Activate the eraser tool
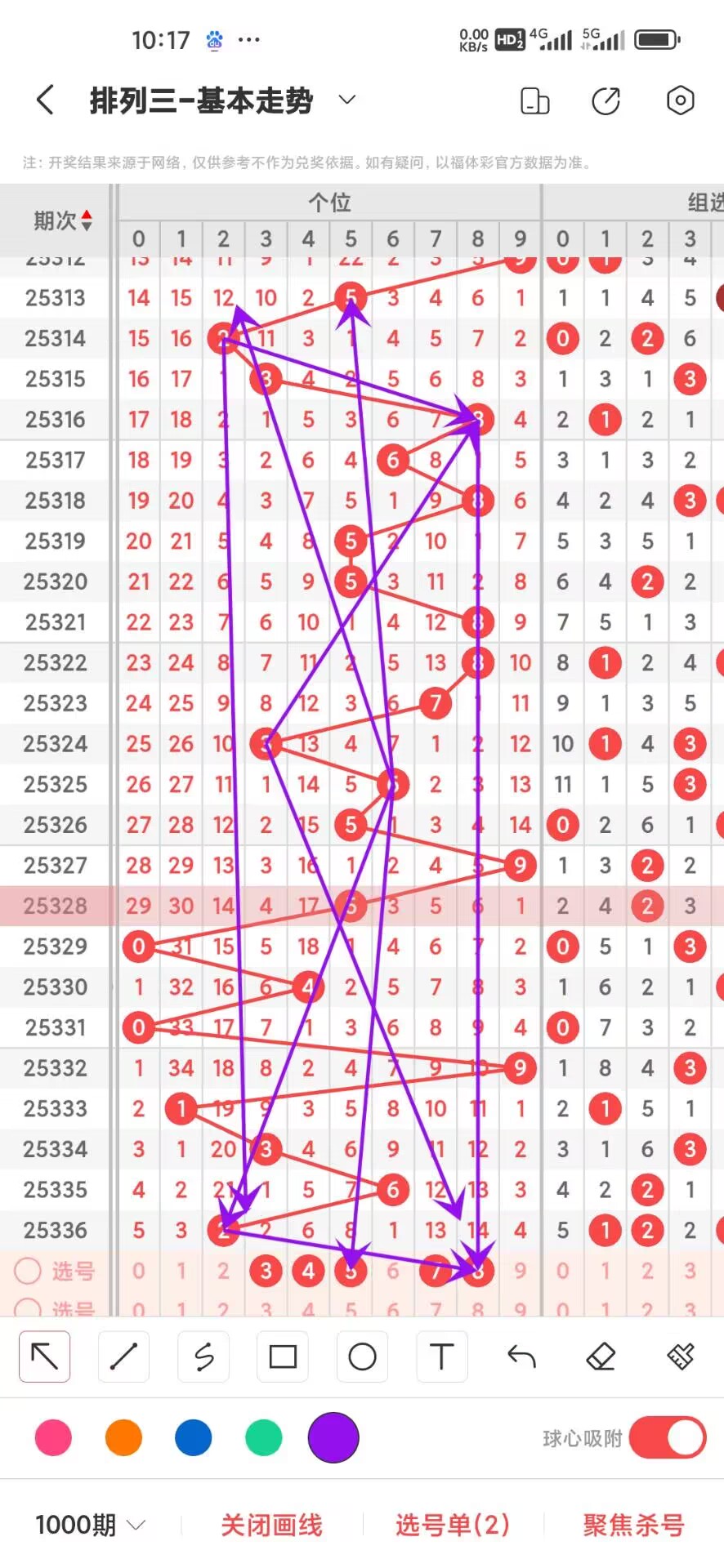The width and height of the screenshot is (724, 1568). tap(601, 1356)
